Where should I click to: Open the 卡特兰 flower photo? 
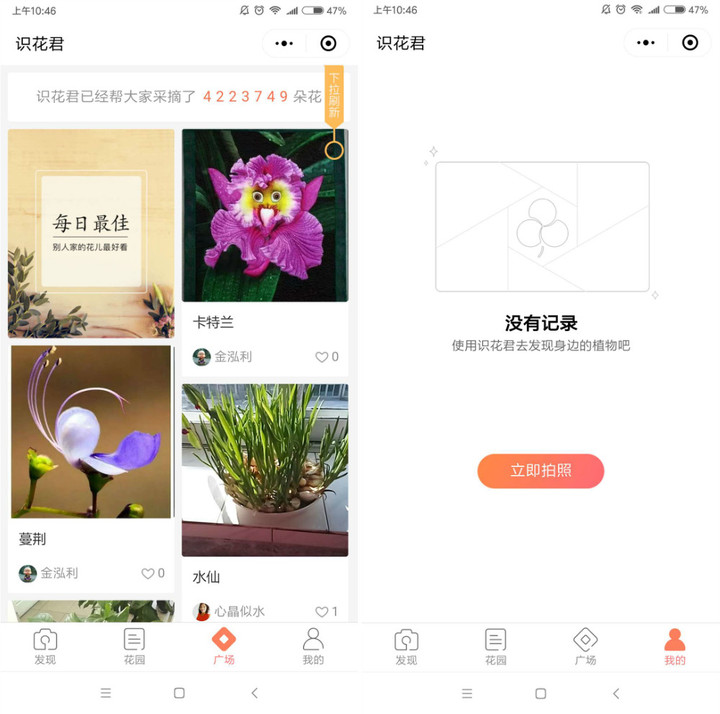265,215
